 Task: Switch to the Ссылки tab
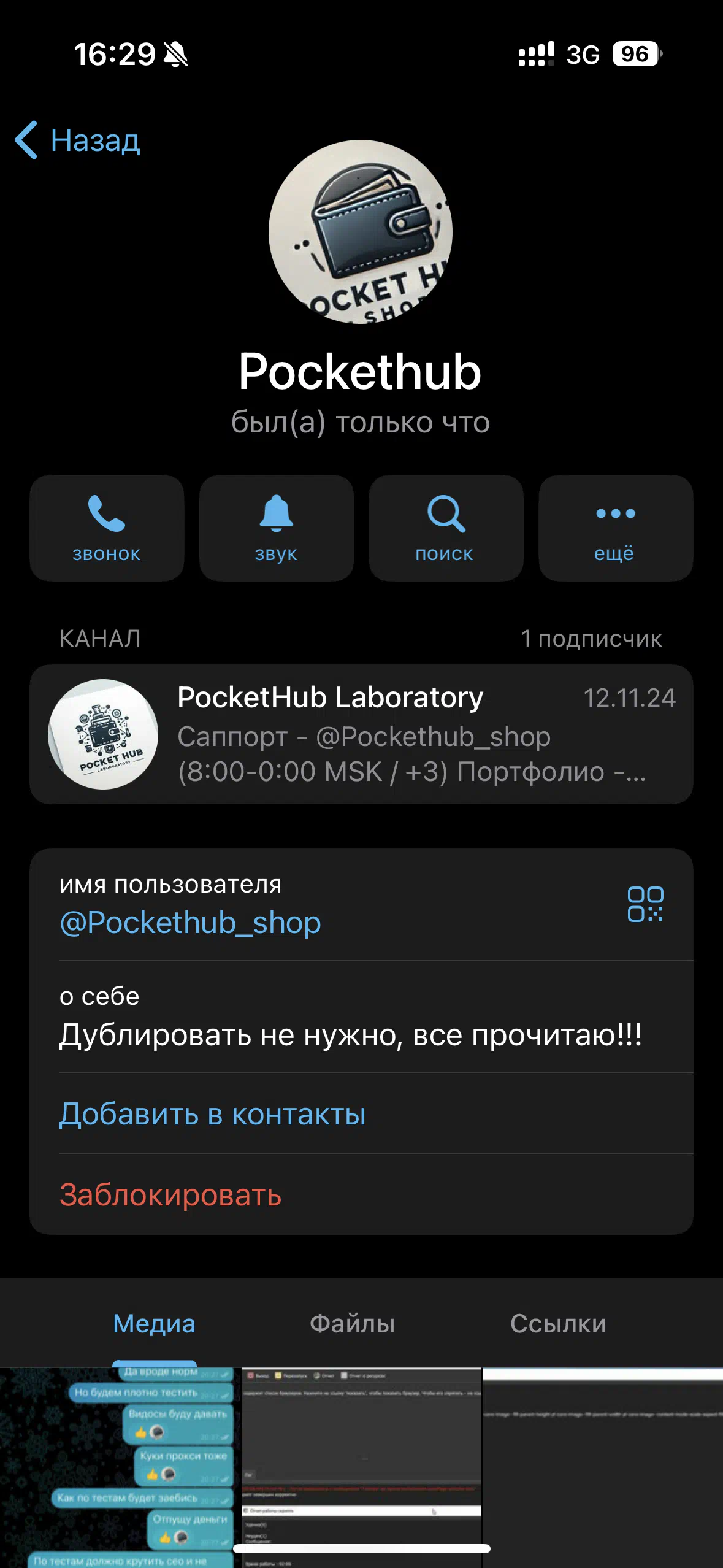click(x=558, y=1323)
